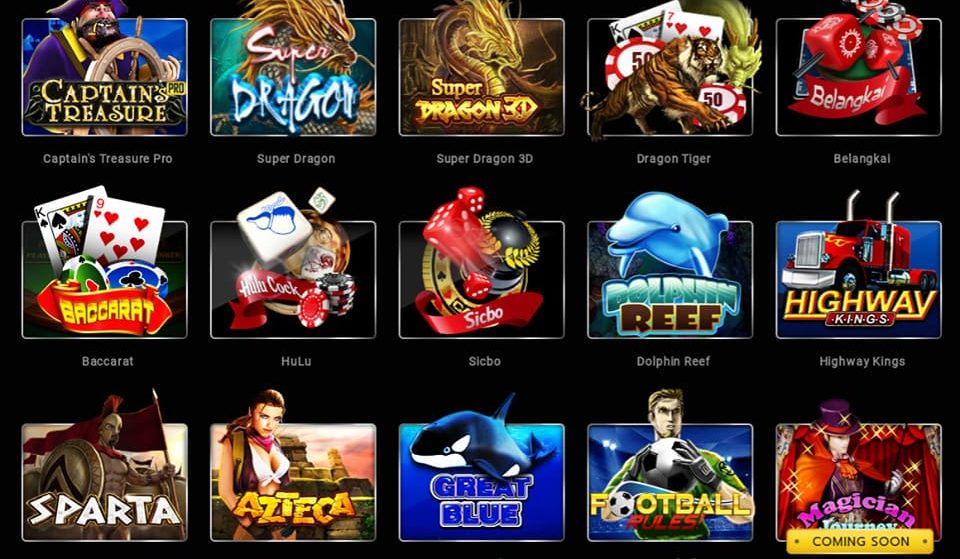Launch the Sicbo game
The width and height of the screenshot is (960, 559).
coord(481,280)
